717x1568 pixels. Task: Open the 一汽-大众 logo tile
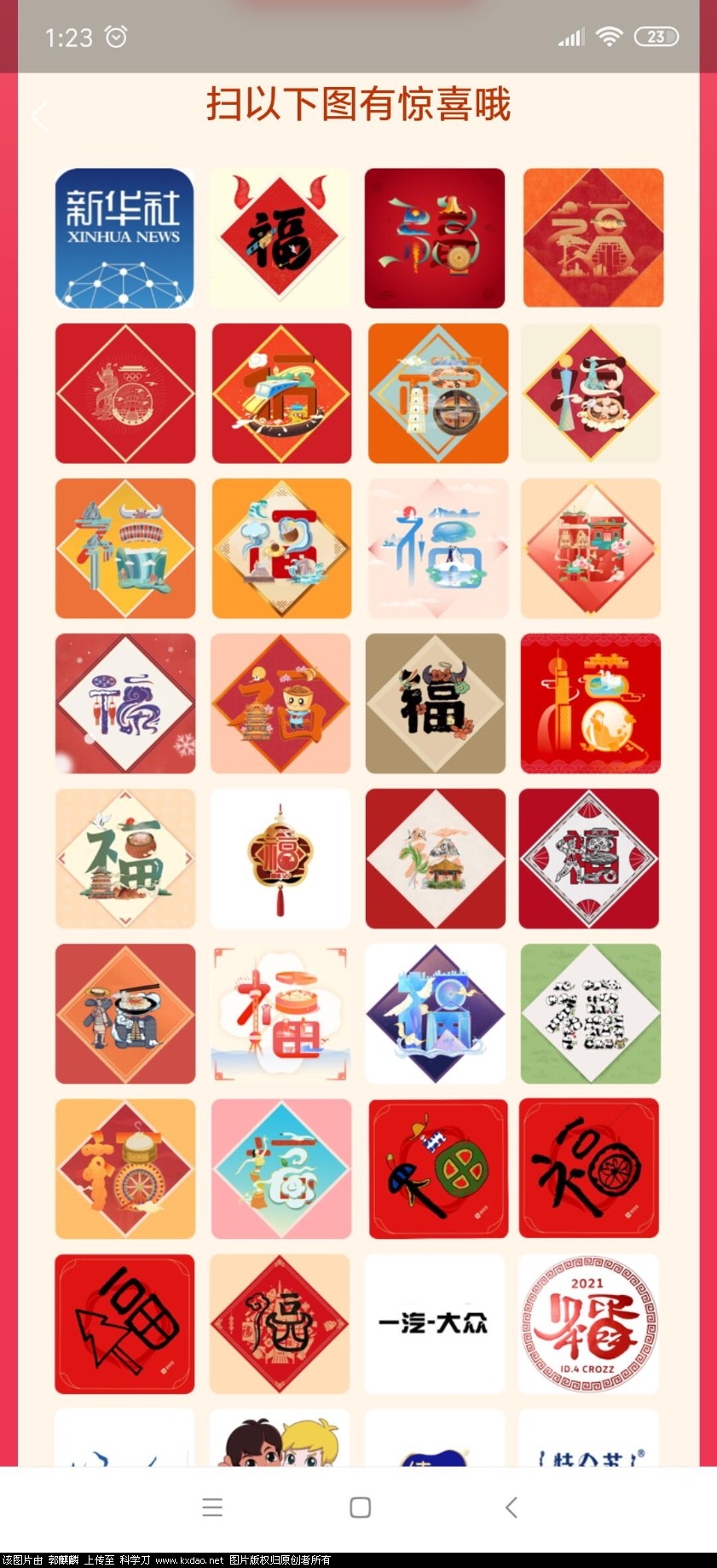click(435, 1323)
